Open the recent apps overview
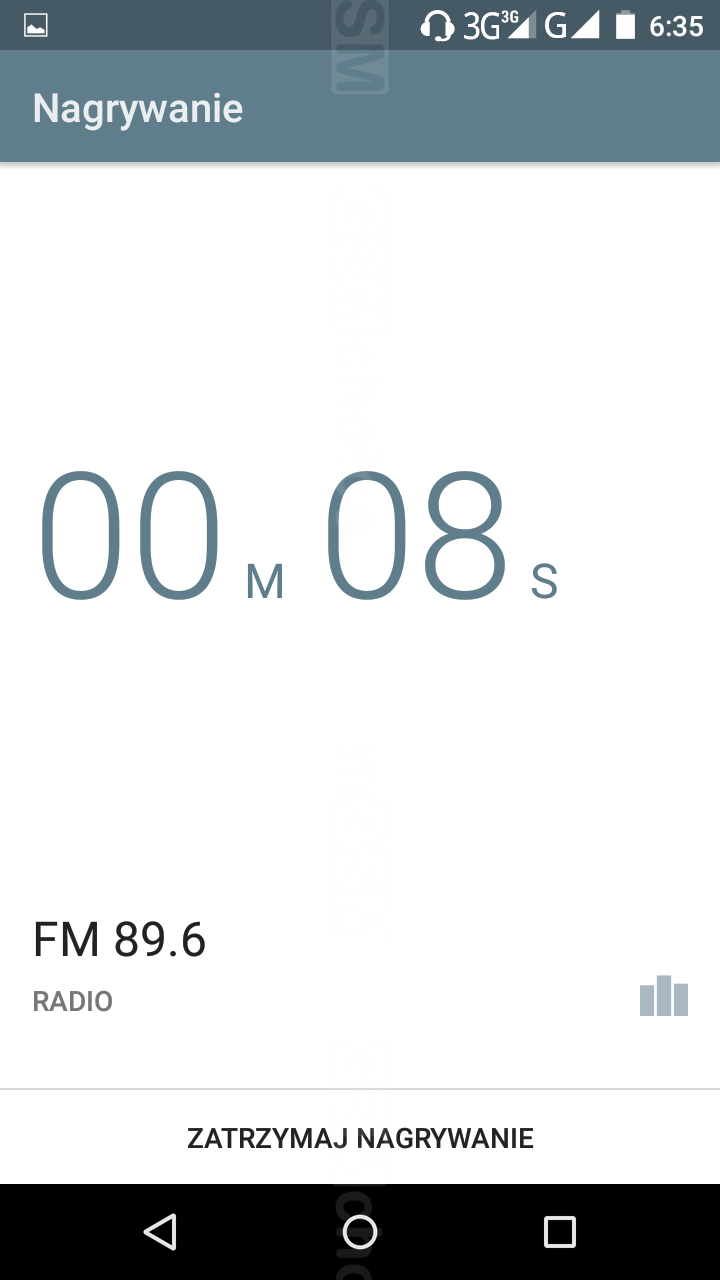The height and width of the screenshot is (1280, 720). (x=560, y=1232)
